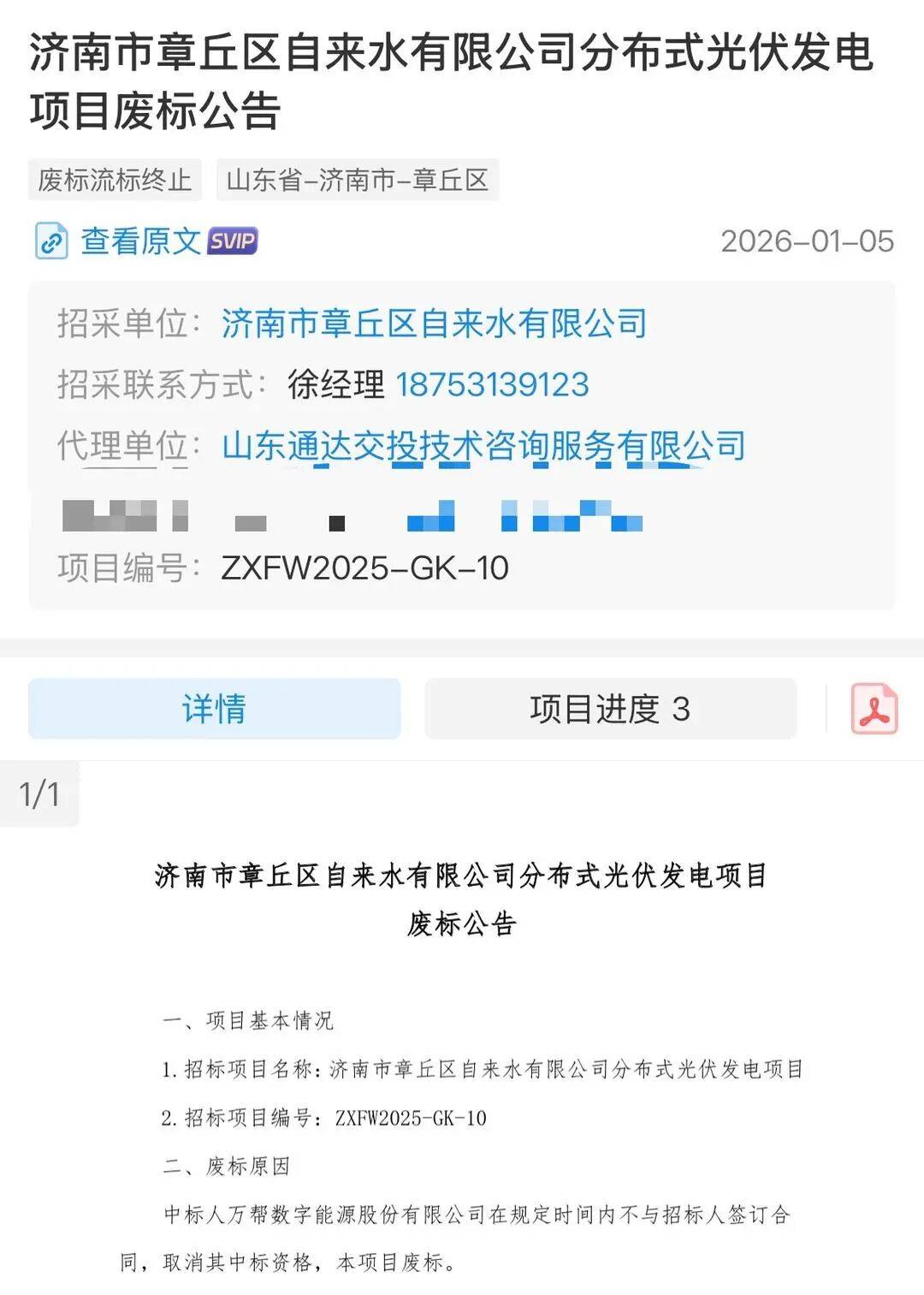Call the phone number 18753139123
The width and height of the screenshot is (924, 1295).
(x=492, y=384)
